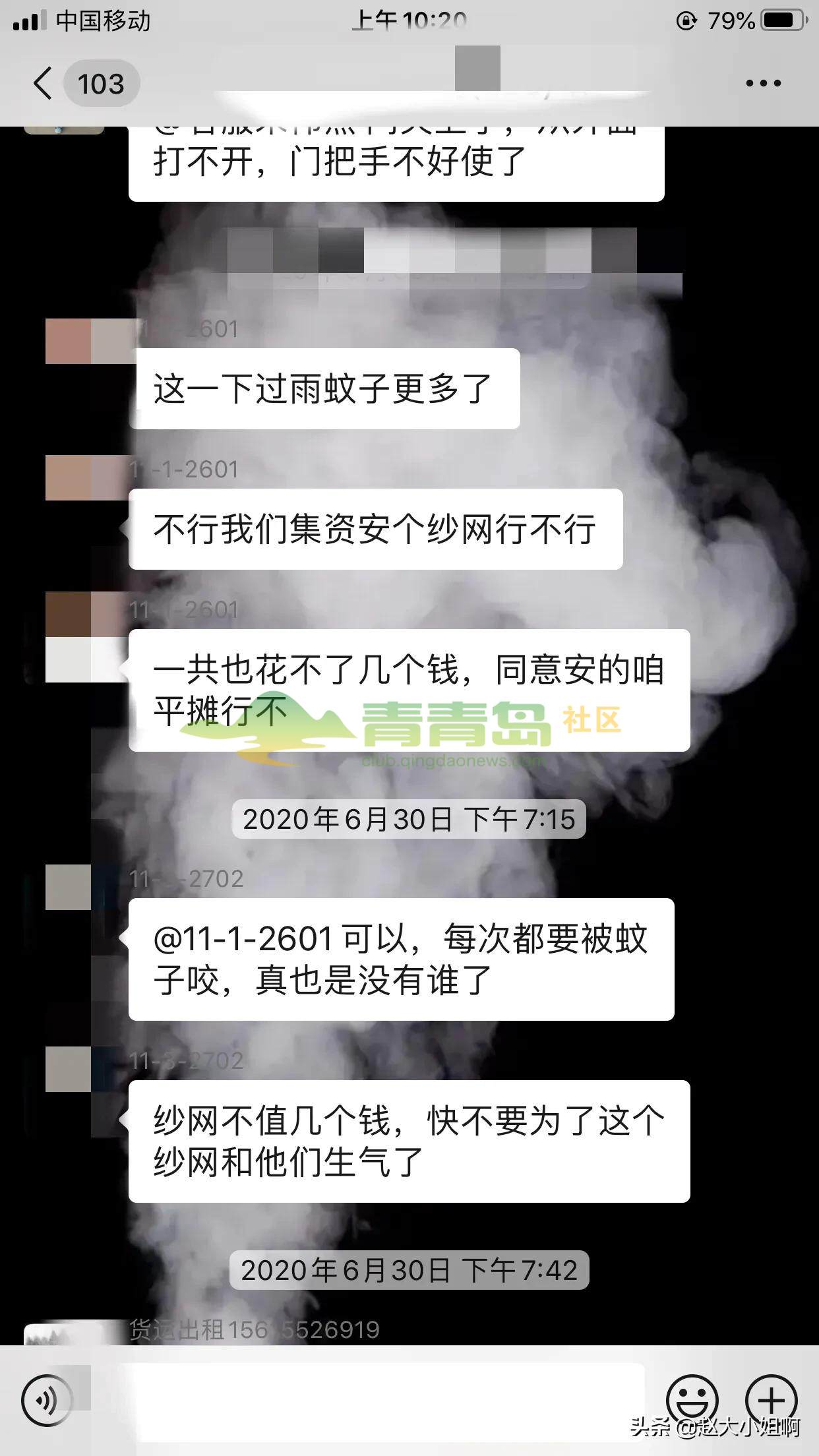Open the plus attachments menu
The image size is (819, 1456).
point(771,1399)
